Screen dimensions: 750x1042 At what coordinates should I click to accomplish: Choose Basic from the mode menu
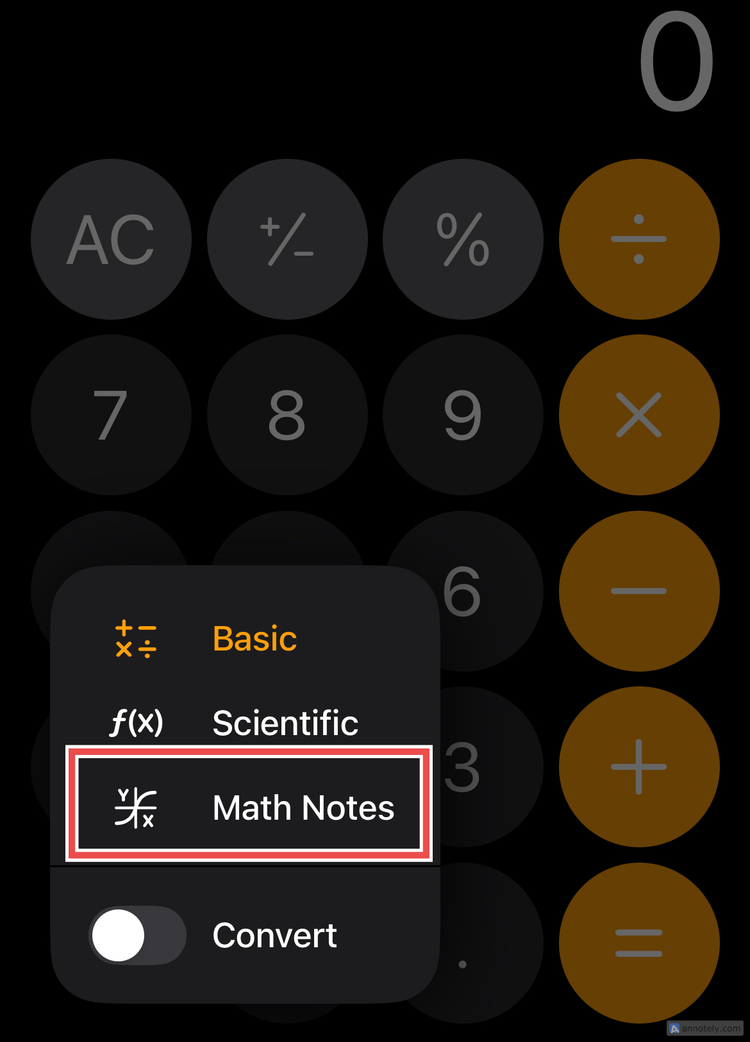pos(254,639)
